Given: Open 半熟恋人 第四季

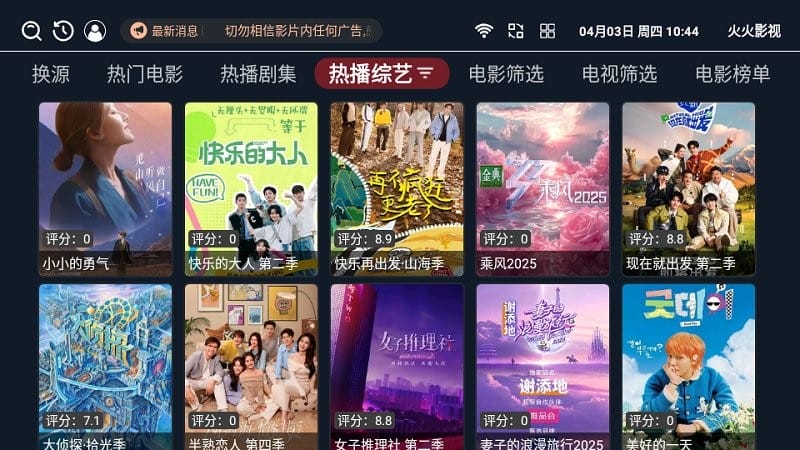Looking at the screenshot, I should (x=251, y=365).
